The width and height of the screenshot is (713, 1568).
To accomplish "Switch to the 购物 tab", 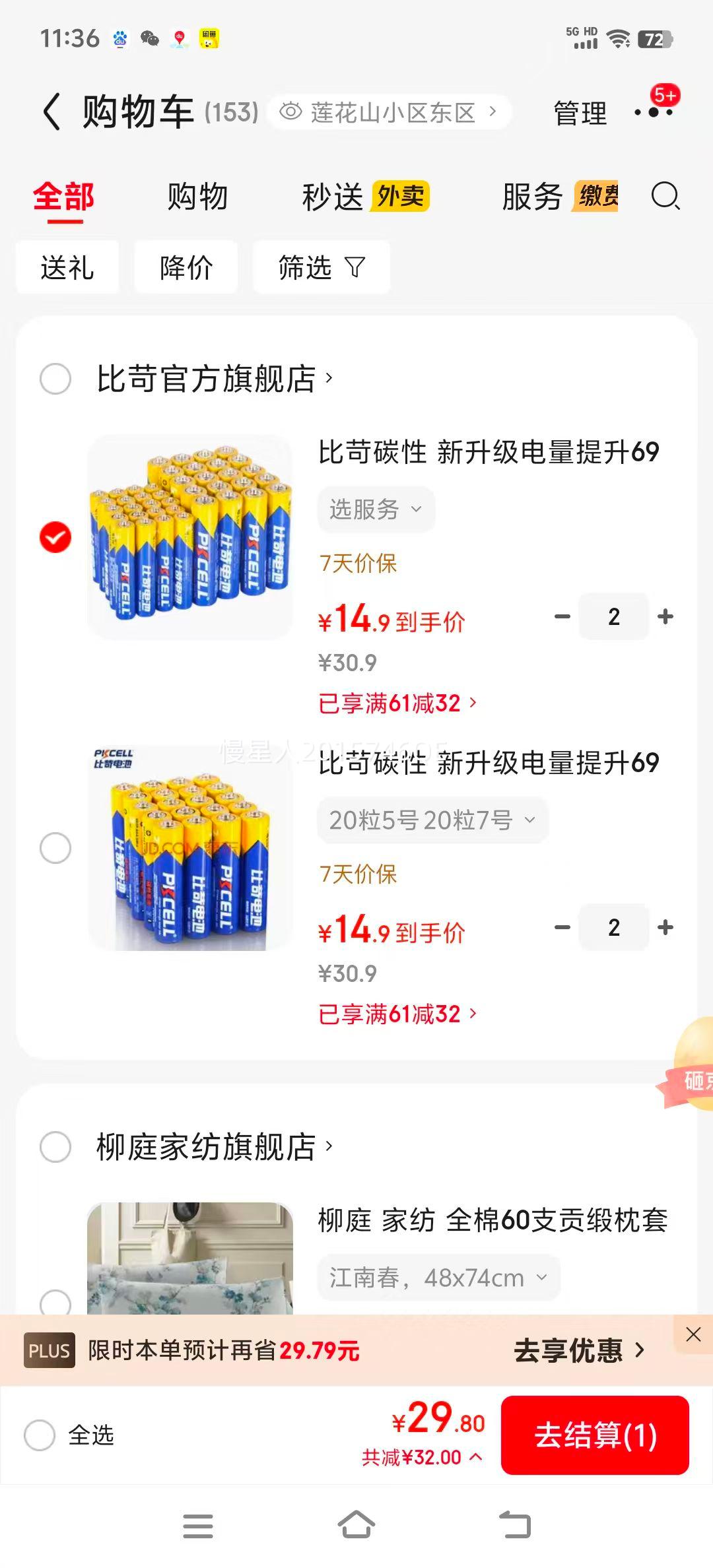I will 197,197.
